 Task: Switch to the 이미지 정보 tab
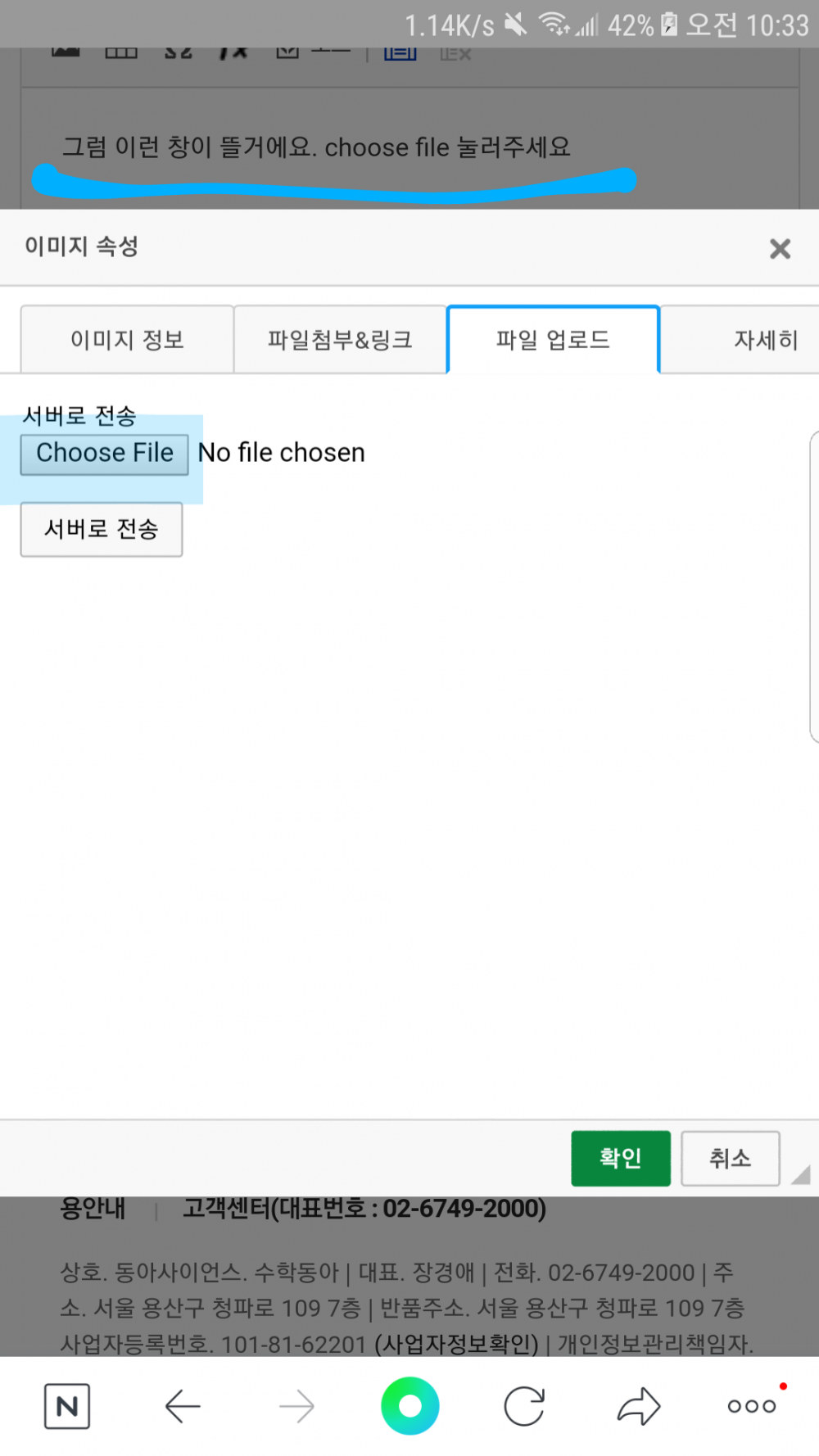coord(127,340)
